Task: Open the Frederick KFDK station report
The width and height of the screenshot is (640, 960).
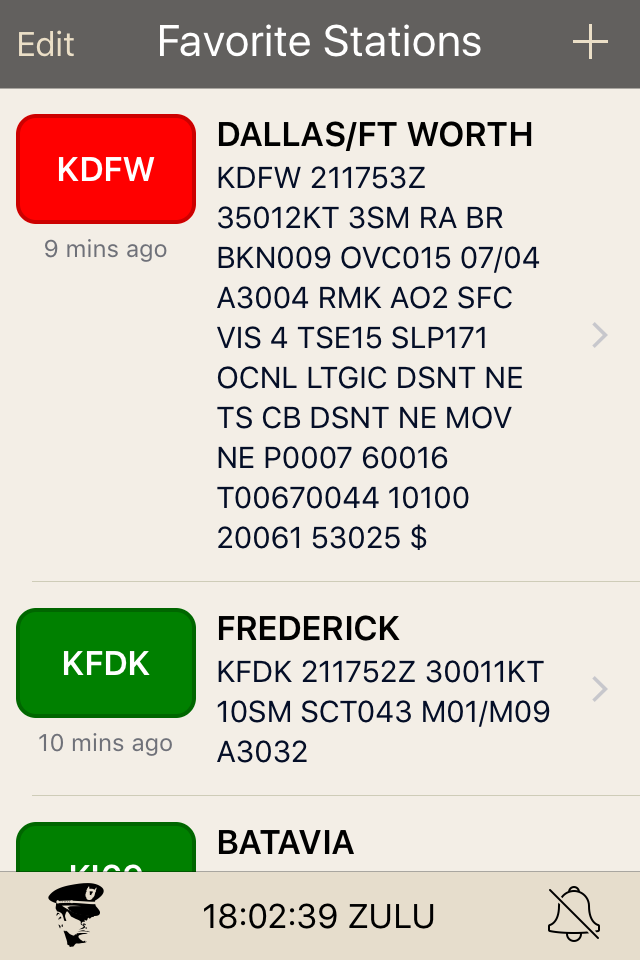Action: coord(380,689)
